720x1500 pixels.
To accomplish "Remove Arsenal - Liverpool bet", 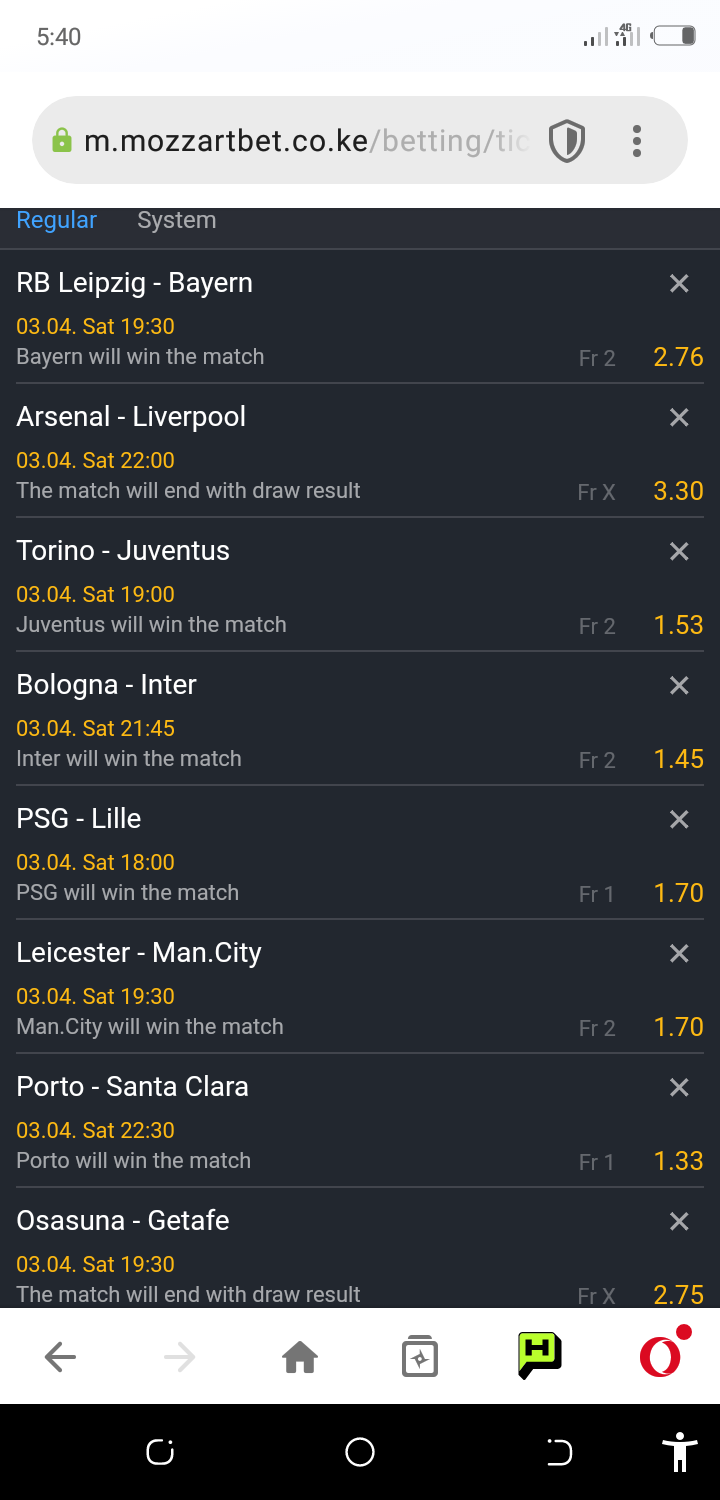I will tap(679, 418).
